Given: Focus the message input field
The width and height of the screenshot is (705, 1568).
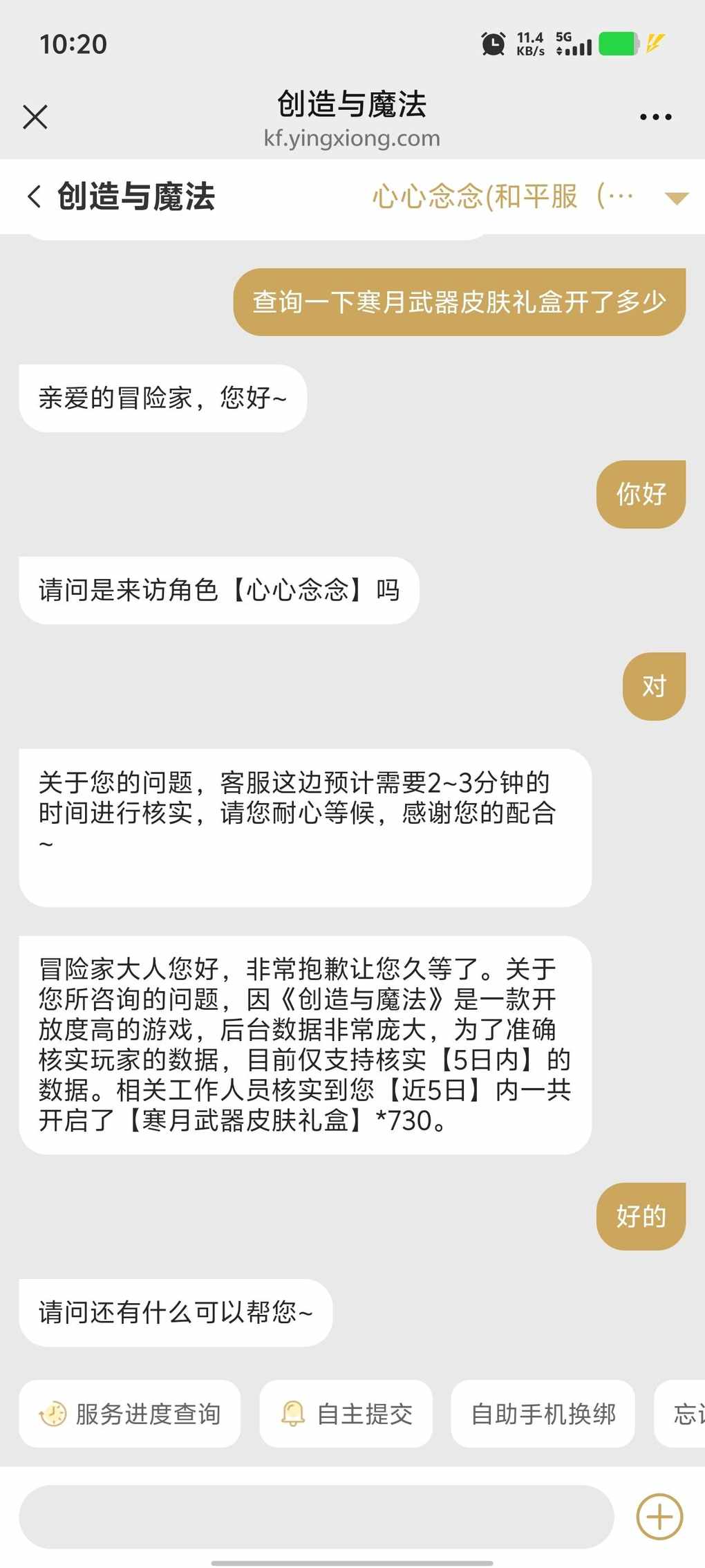Looking at the screenshot, I should (x=316, y=1517).
